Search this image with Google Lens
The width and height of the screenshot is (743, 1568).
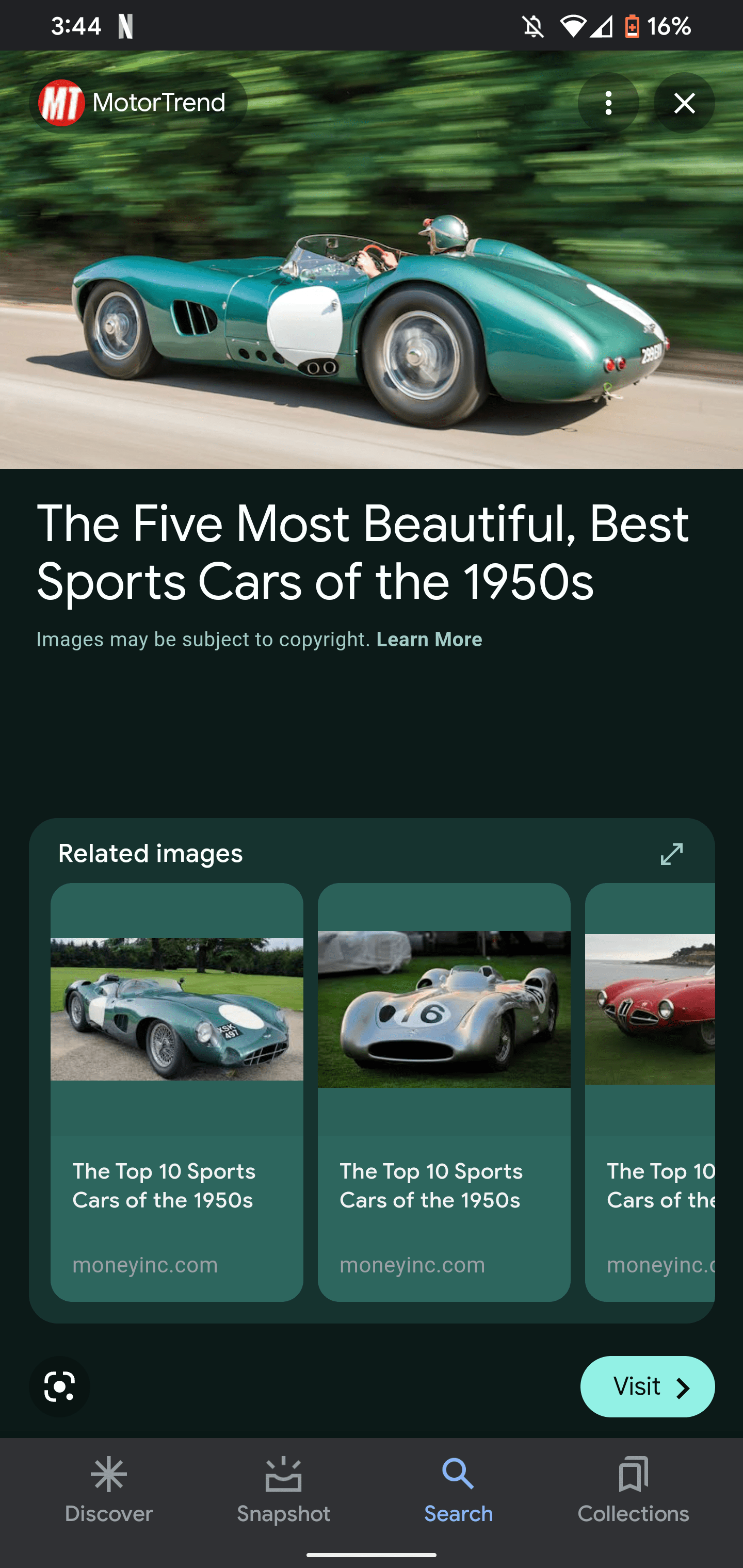[x=60, y=1386]
